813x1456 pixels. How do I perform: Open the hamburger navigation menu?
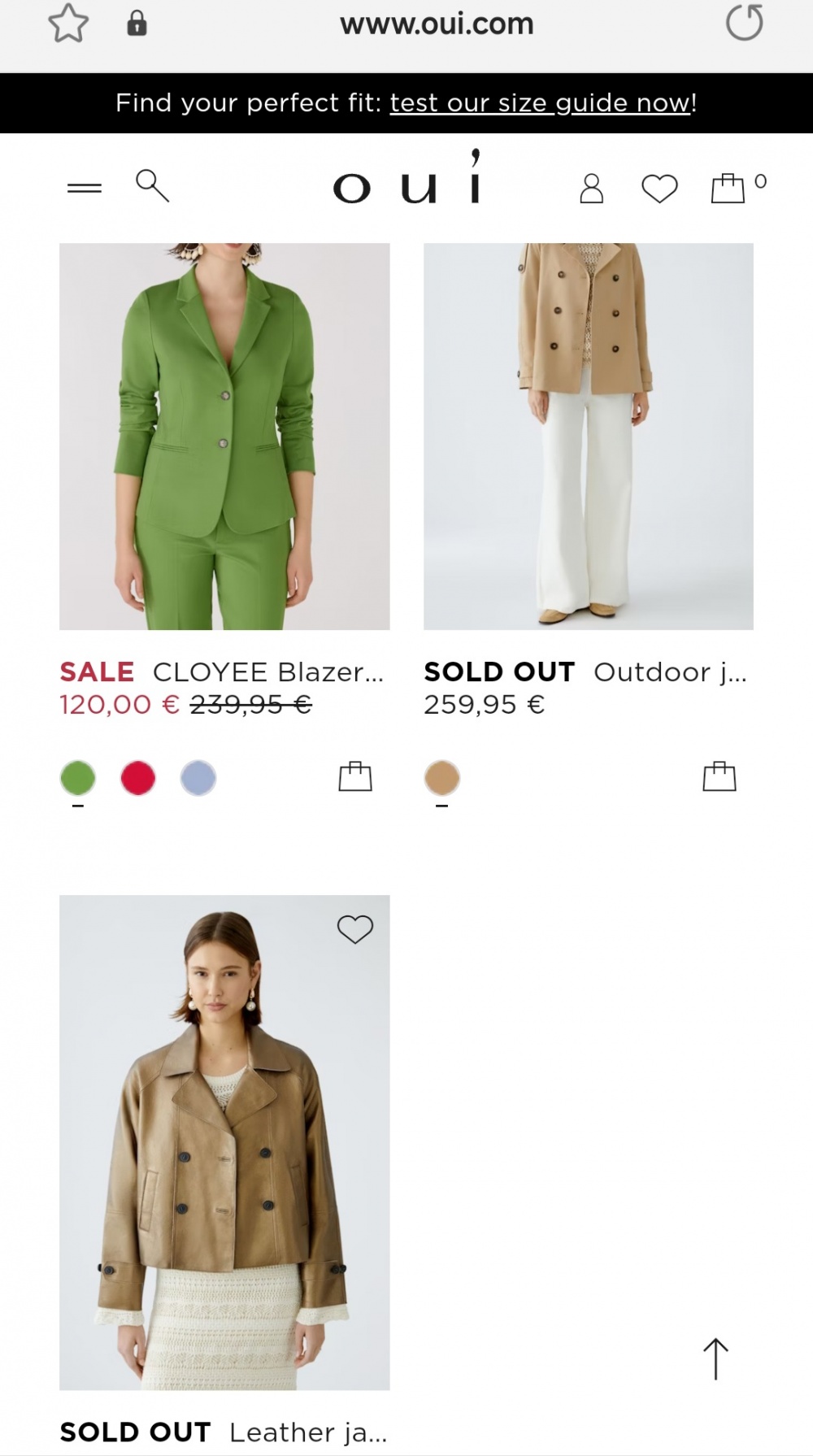84,186
